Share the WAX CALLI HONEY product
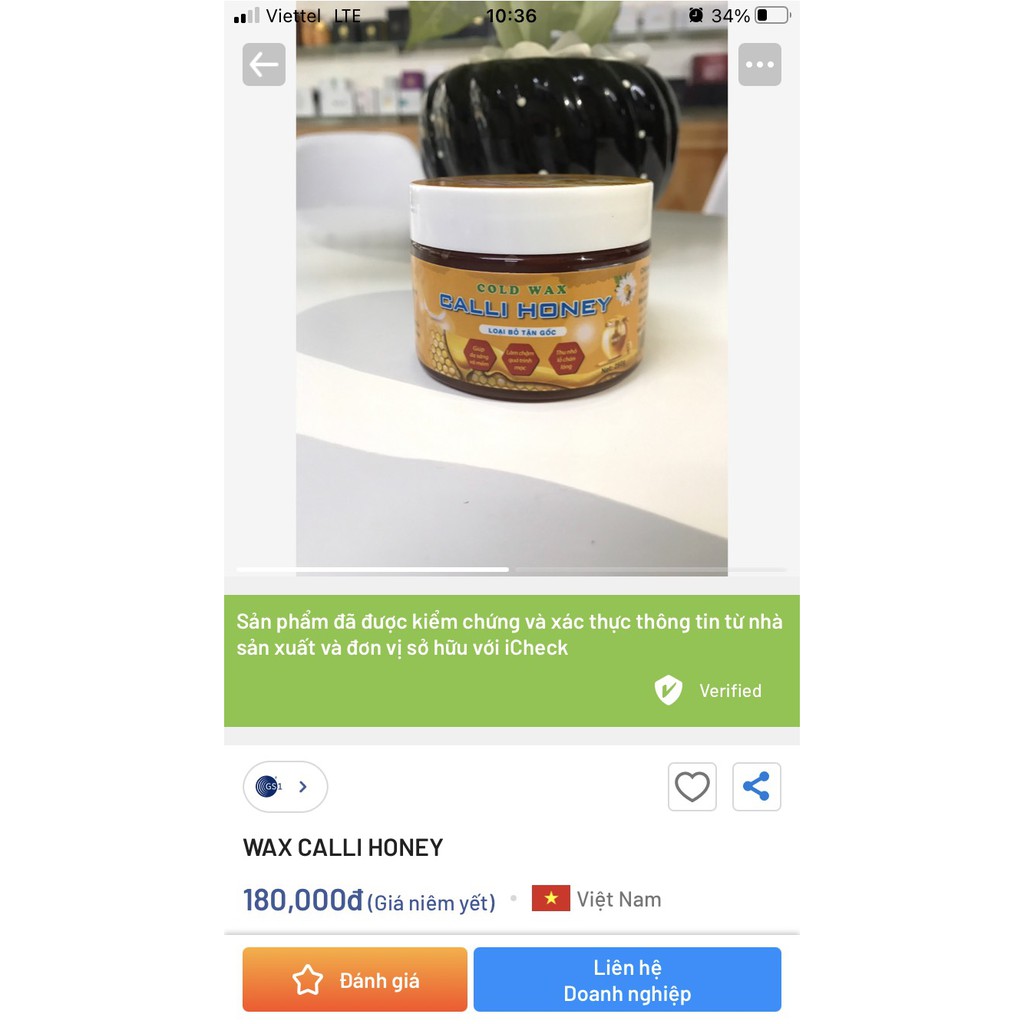The width and height of the screenshot is (1024, 1024). click(x=756, y=787)
